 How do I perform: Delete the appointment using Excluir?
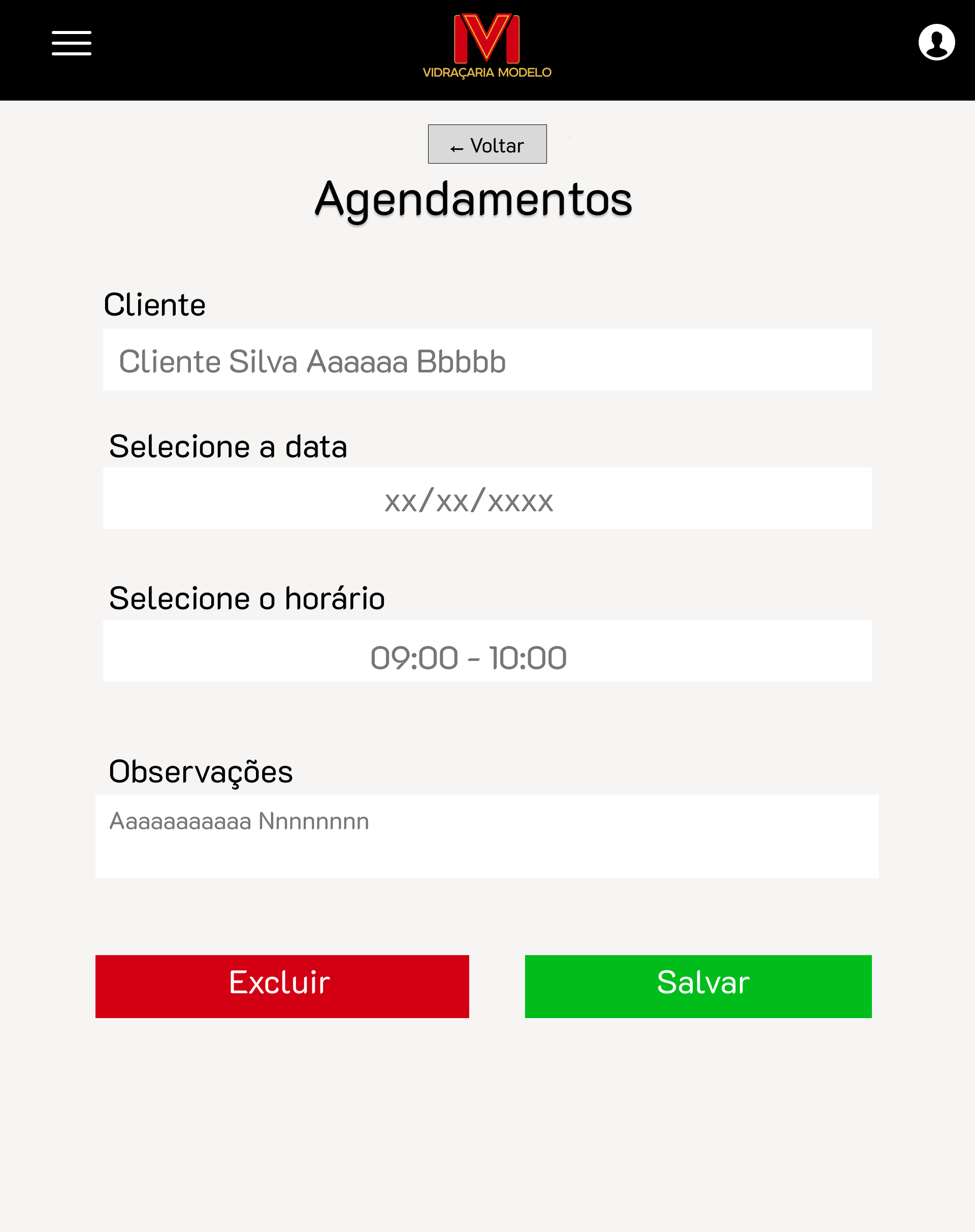282,987
